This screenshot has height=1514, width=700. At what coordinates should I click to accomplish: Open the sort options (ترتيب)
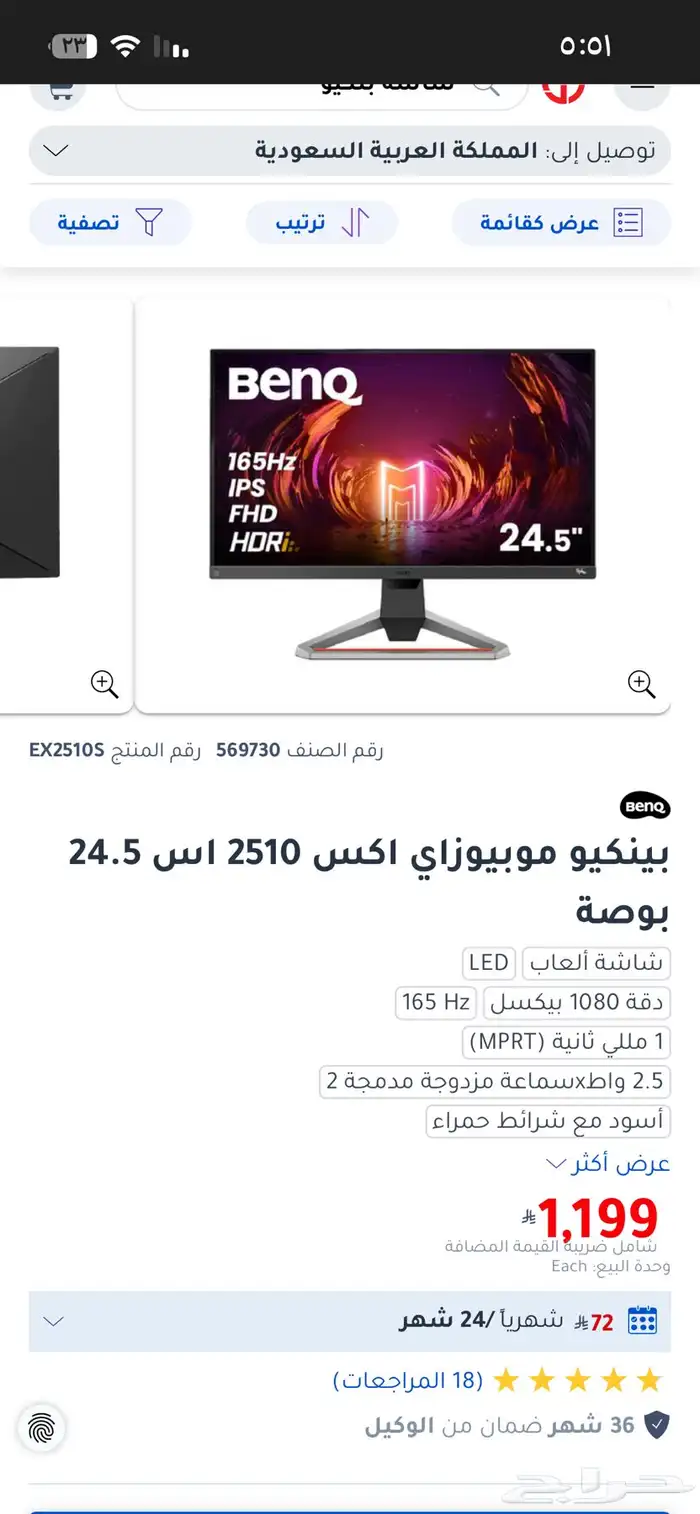point(322,222)
